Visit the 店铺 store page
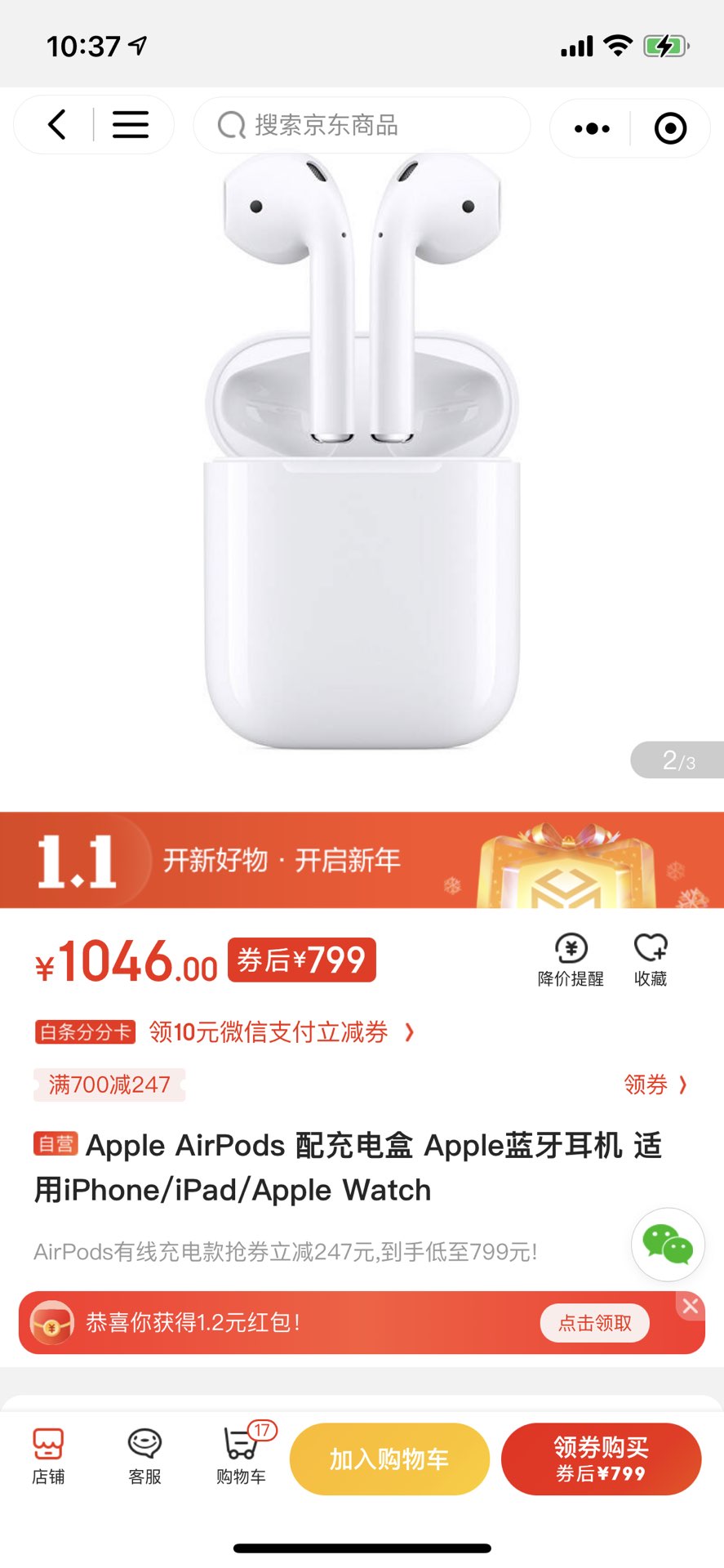This screenshot has height=1568, width=724. pyautogui.click(x=48, y=1456)
